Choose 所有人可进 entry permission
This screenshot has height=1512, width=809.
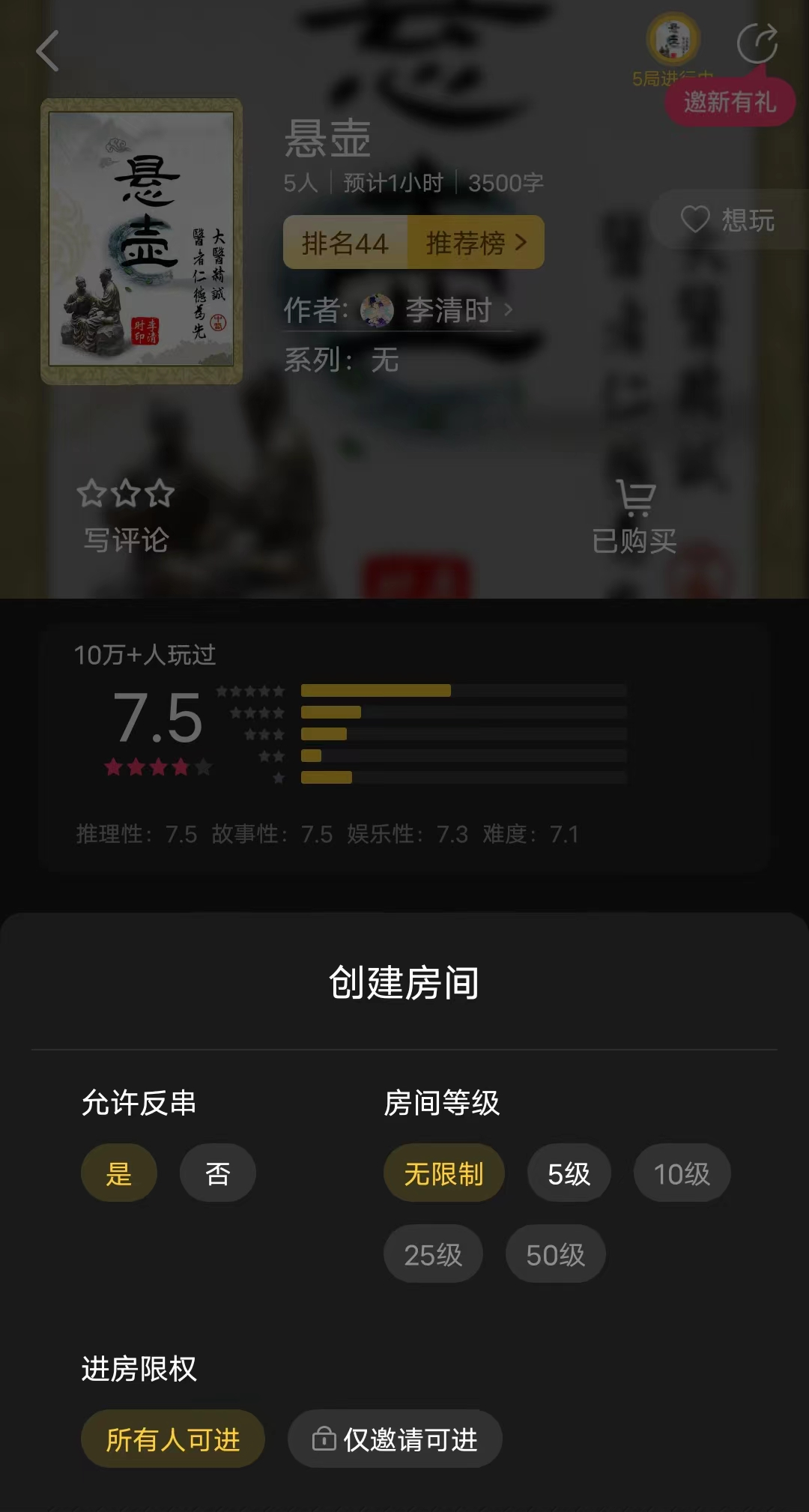click(172, 1439)
